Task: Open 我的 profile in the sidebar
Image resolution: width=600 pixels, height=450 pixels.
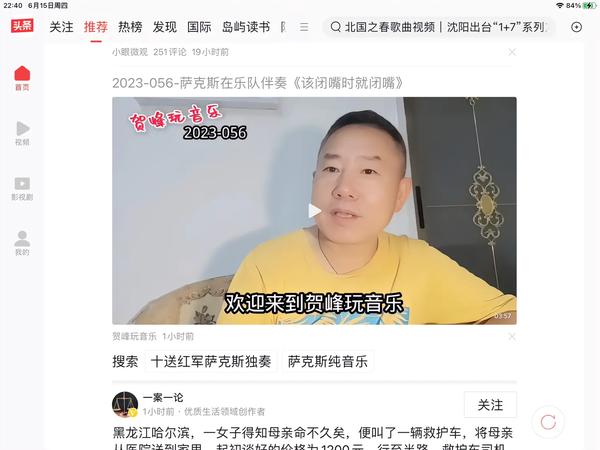Action: pos(22,243)
